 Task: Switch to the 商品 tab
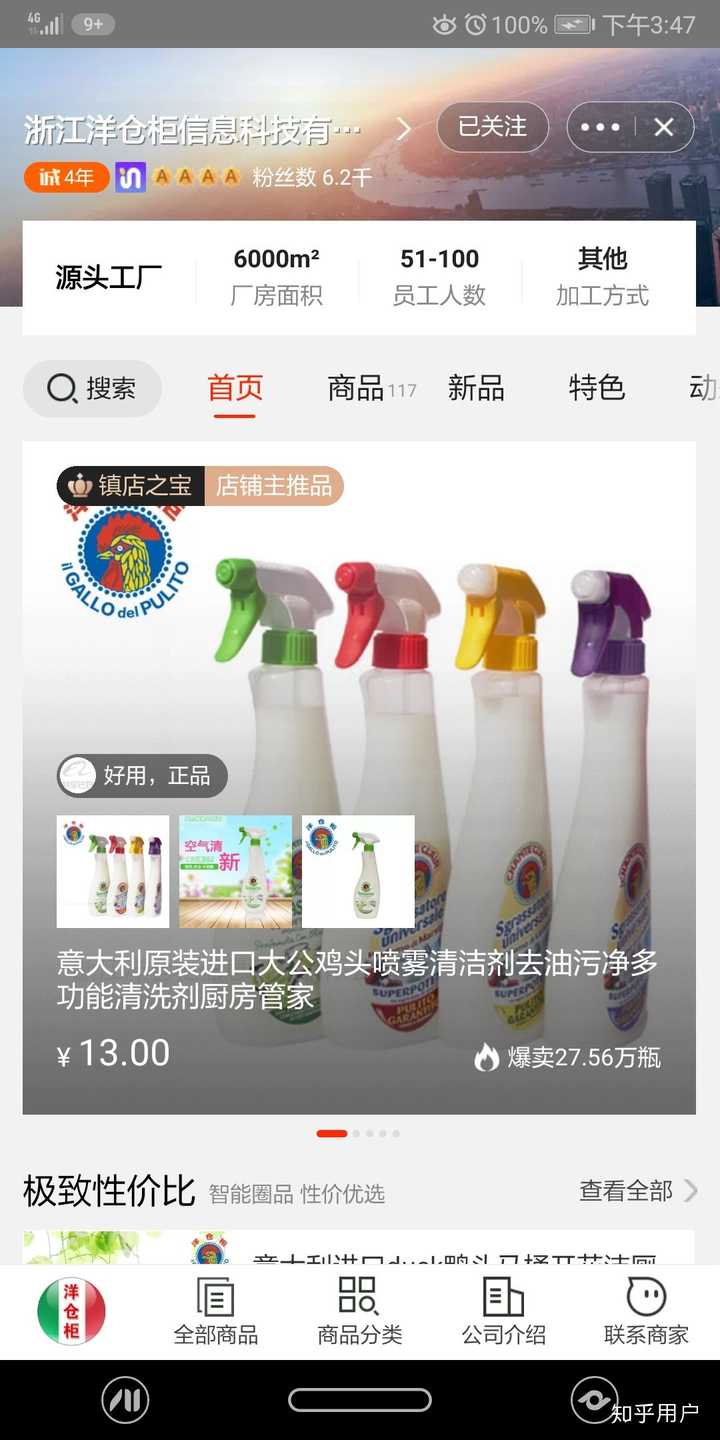pyautogui.click(x=357, y=388)
